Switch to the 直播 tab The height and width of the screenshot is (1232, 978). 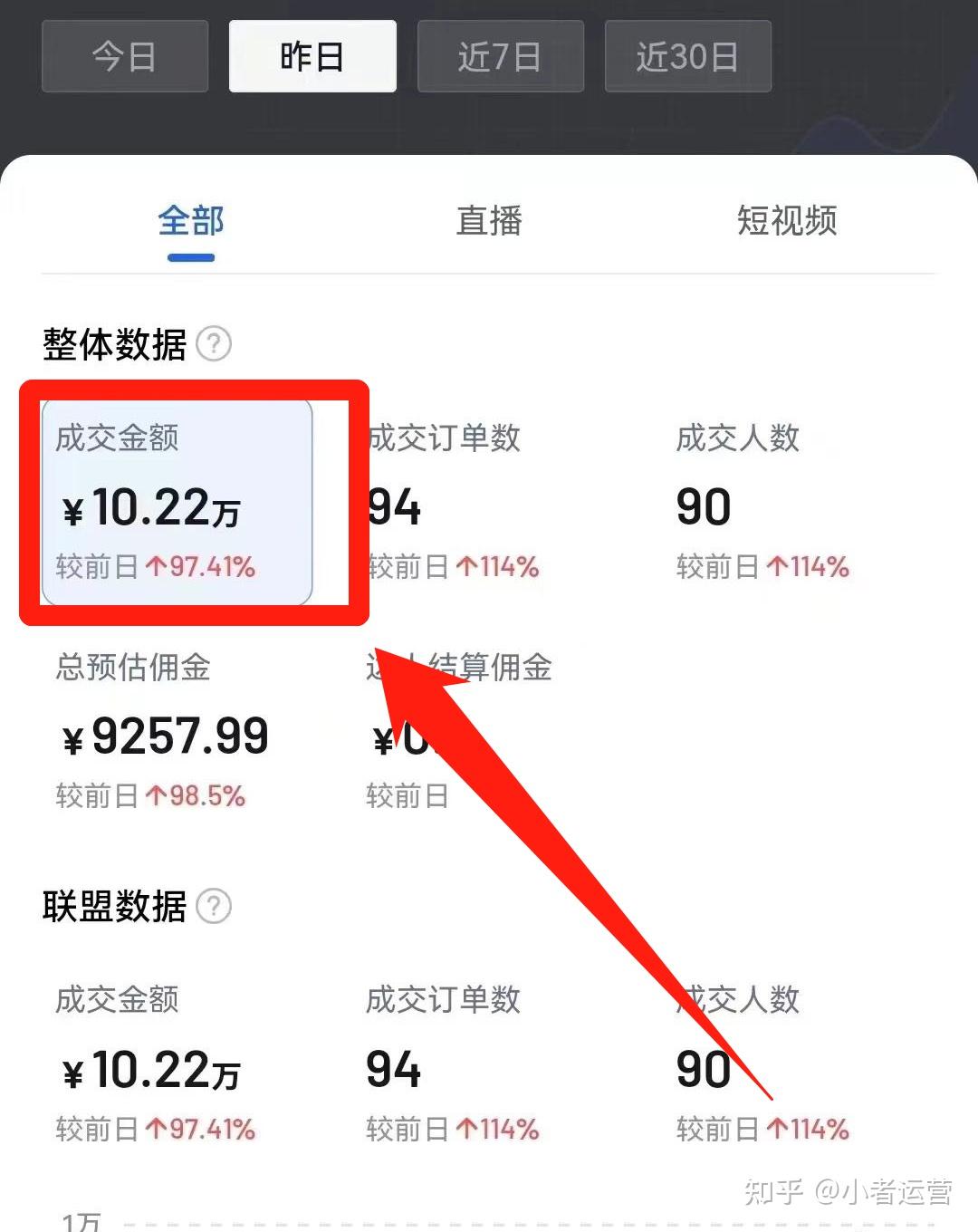(x=489, y=221)
